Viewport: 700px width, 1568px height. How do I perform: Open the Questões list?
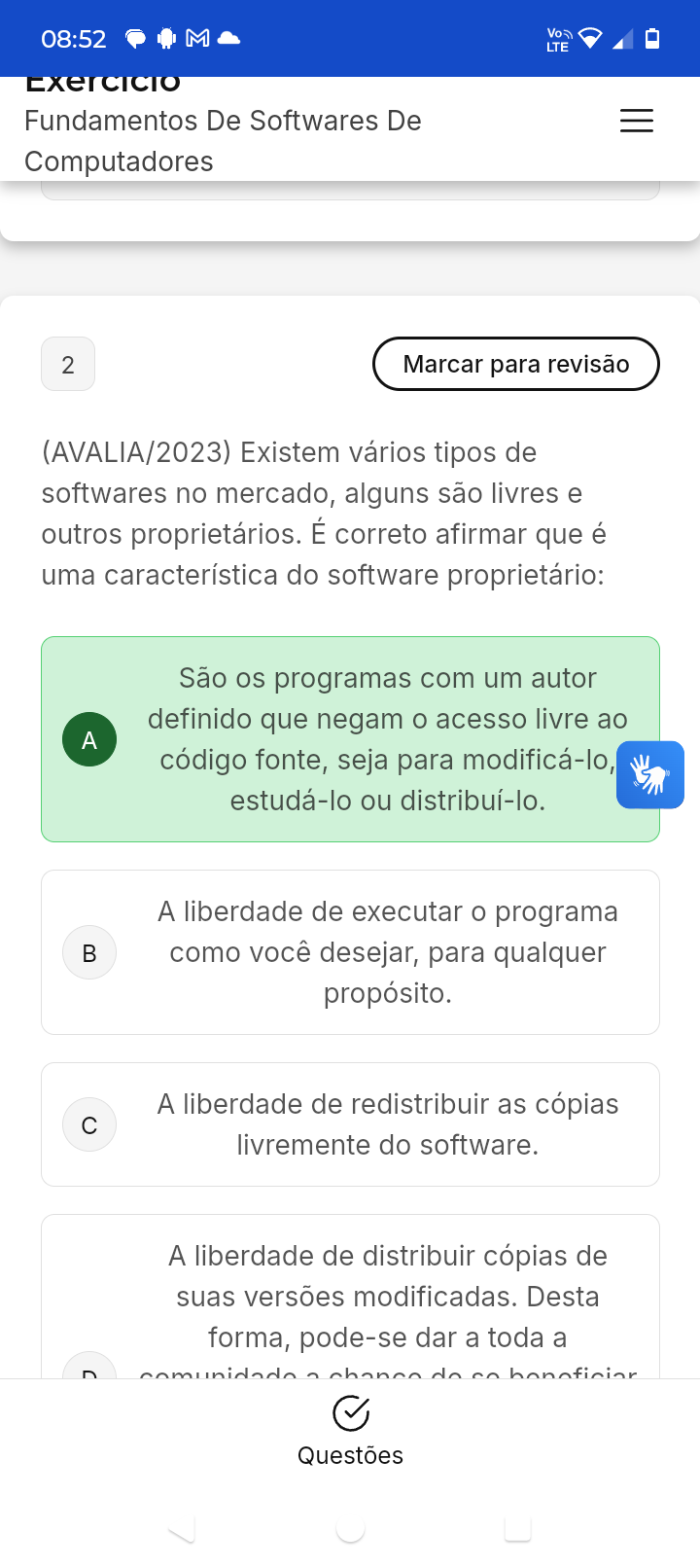350,1430
